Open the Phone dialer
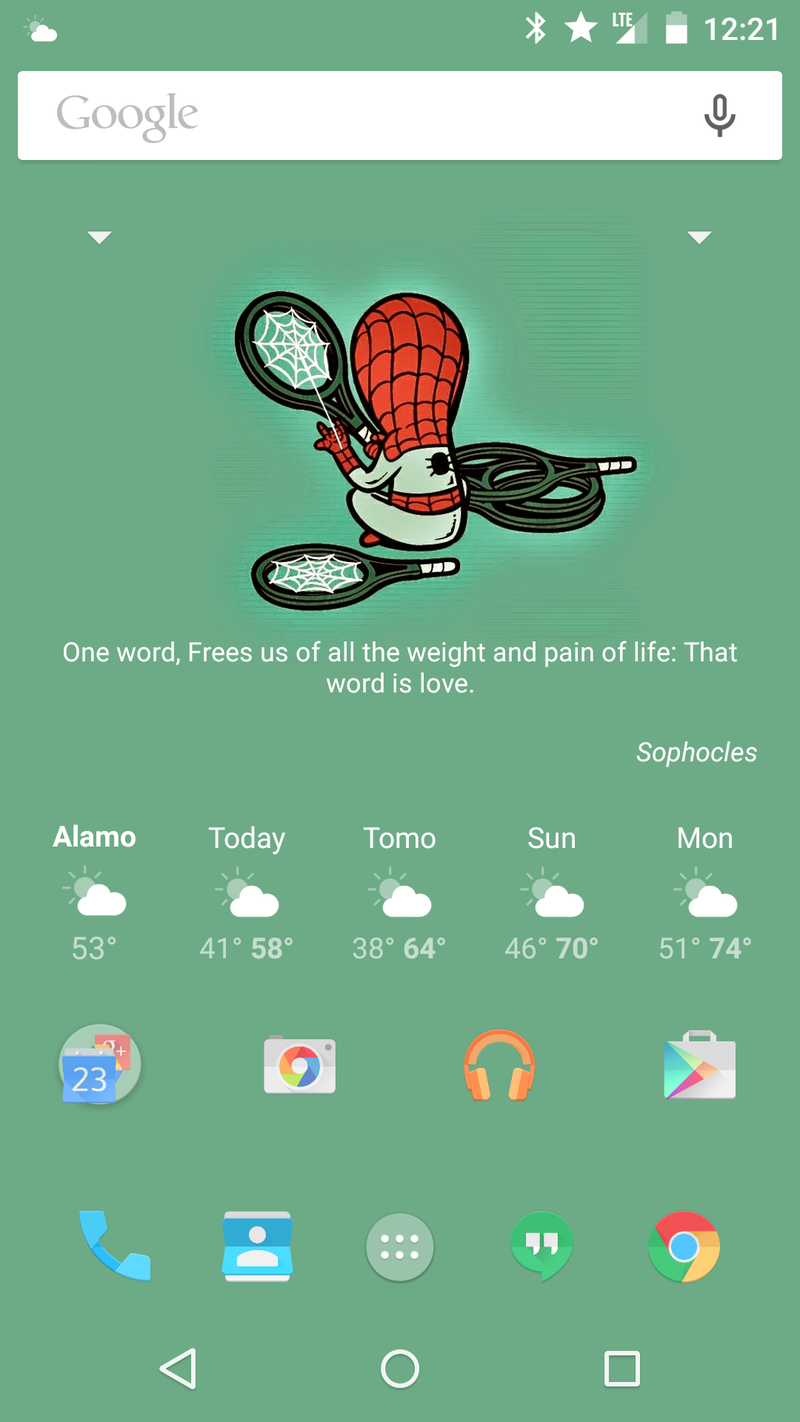 pos(114,1246)
